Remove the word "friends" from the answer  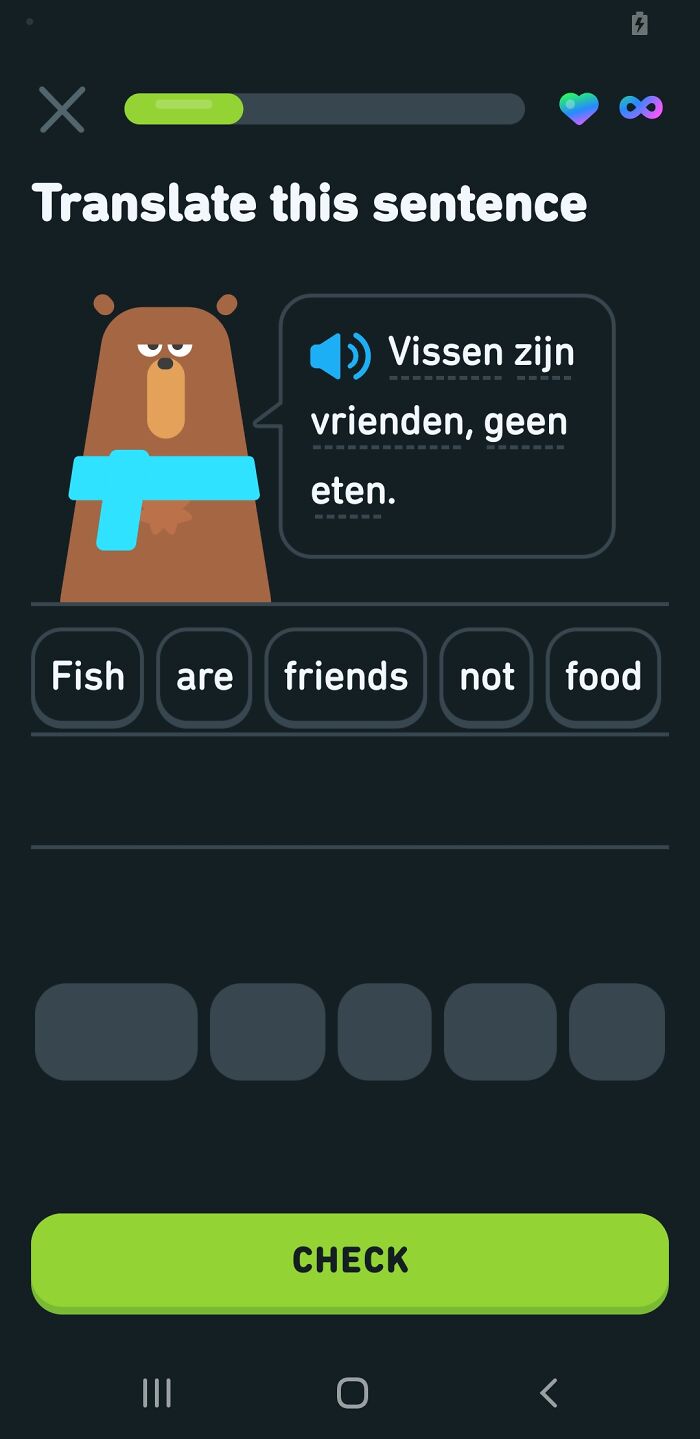click(x=346, y=677)
